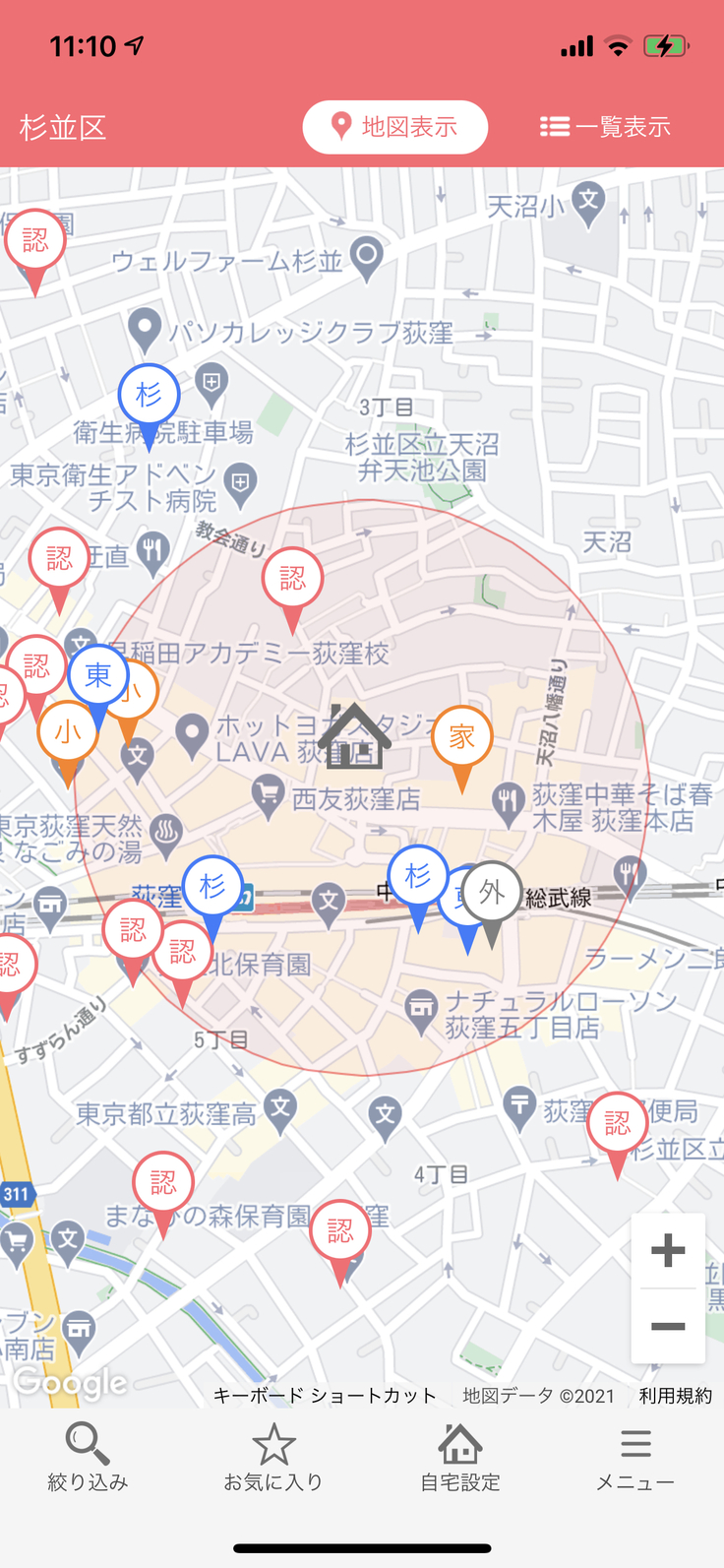The image size is (724, 1568).
Task: Tap the 認 pin near 荻窪郵便局
Action: (x=617, y=1124)
